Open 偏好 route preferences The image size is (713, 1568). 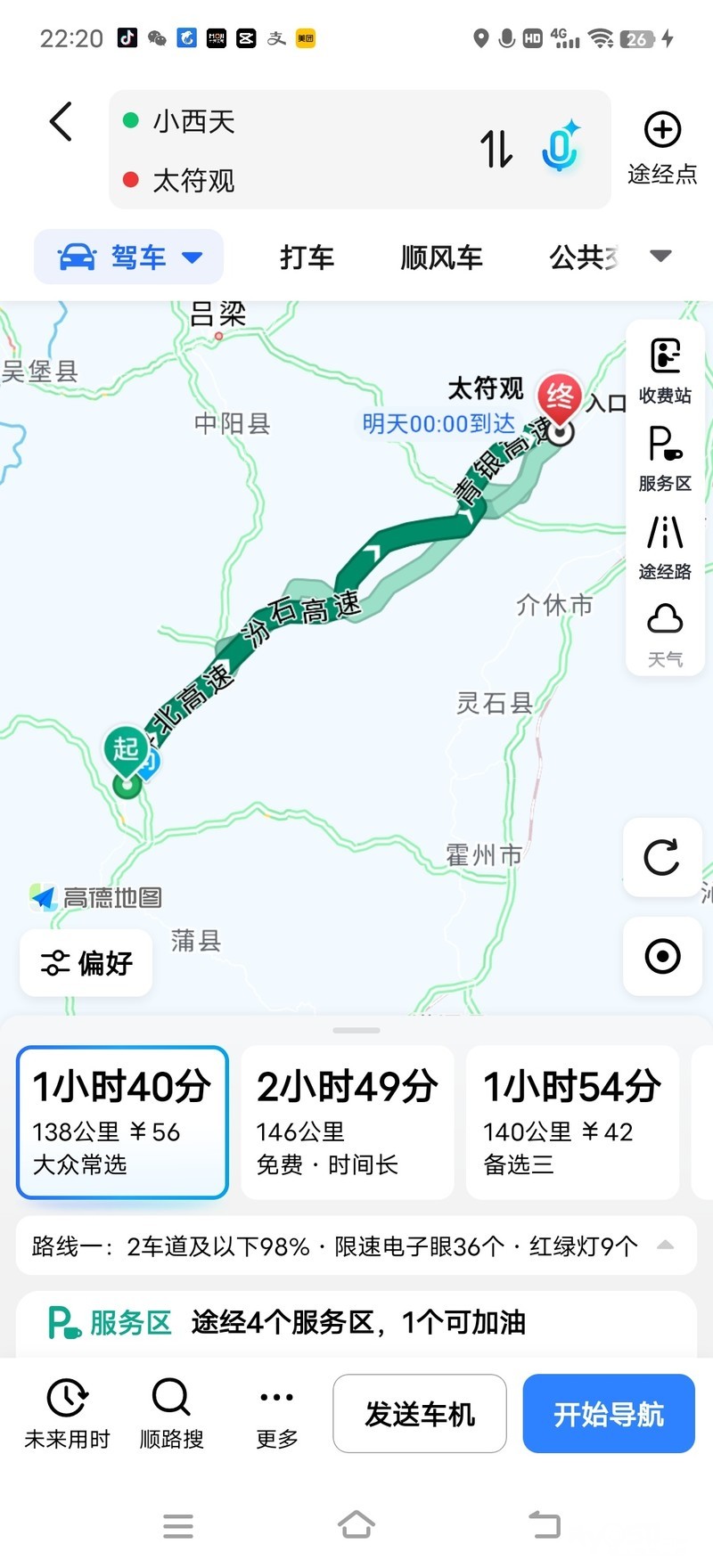[86, 962]
